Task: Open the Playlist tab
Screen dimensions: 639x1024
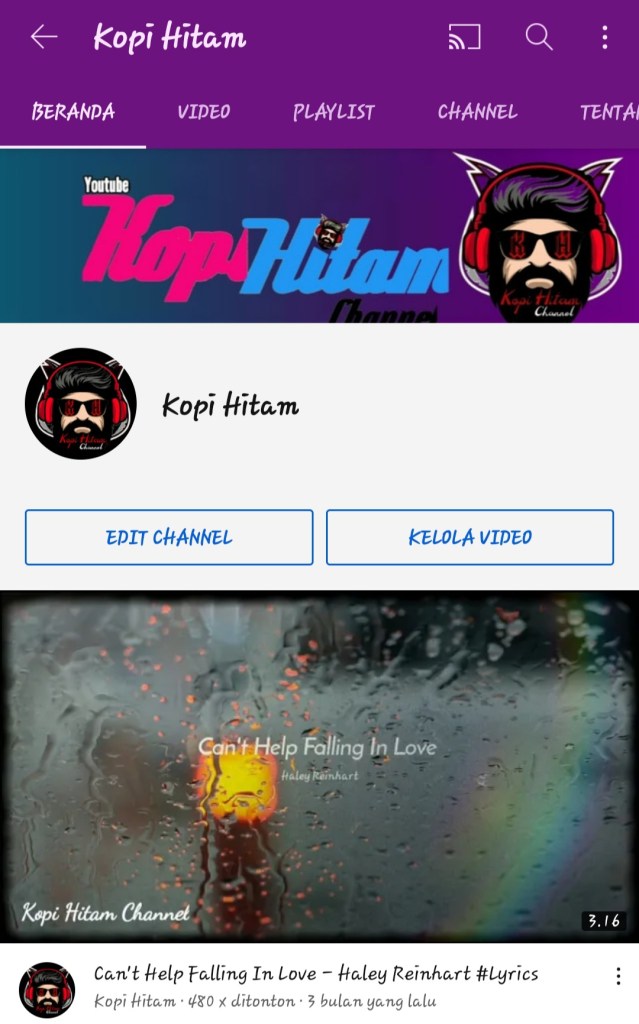Action: point(334,112)
